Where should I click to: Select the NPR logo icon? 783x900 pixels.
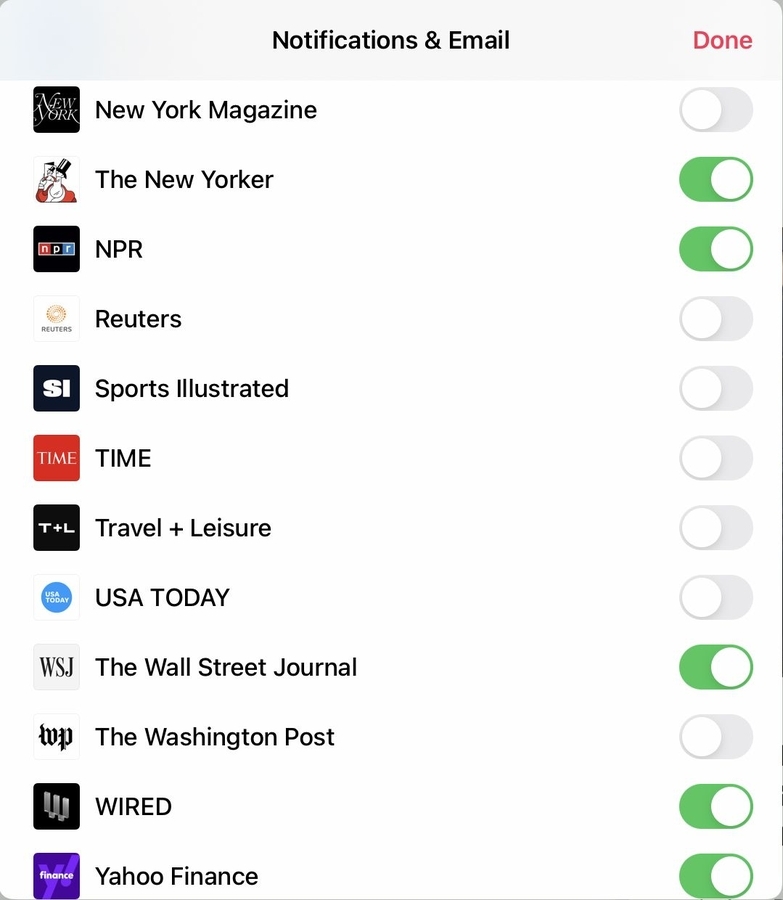pyautogui.click(x=56, y=249)
